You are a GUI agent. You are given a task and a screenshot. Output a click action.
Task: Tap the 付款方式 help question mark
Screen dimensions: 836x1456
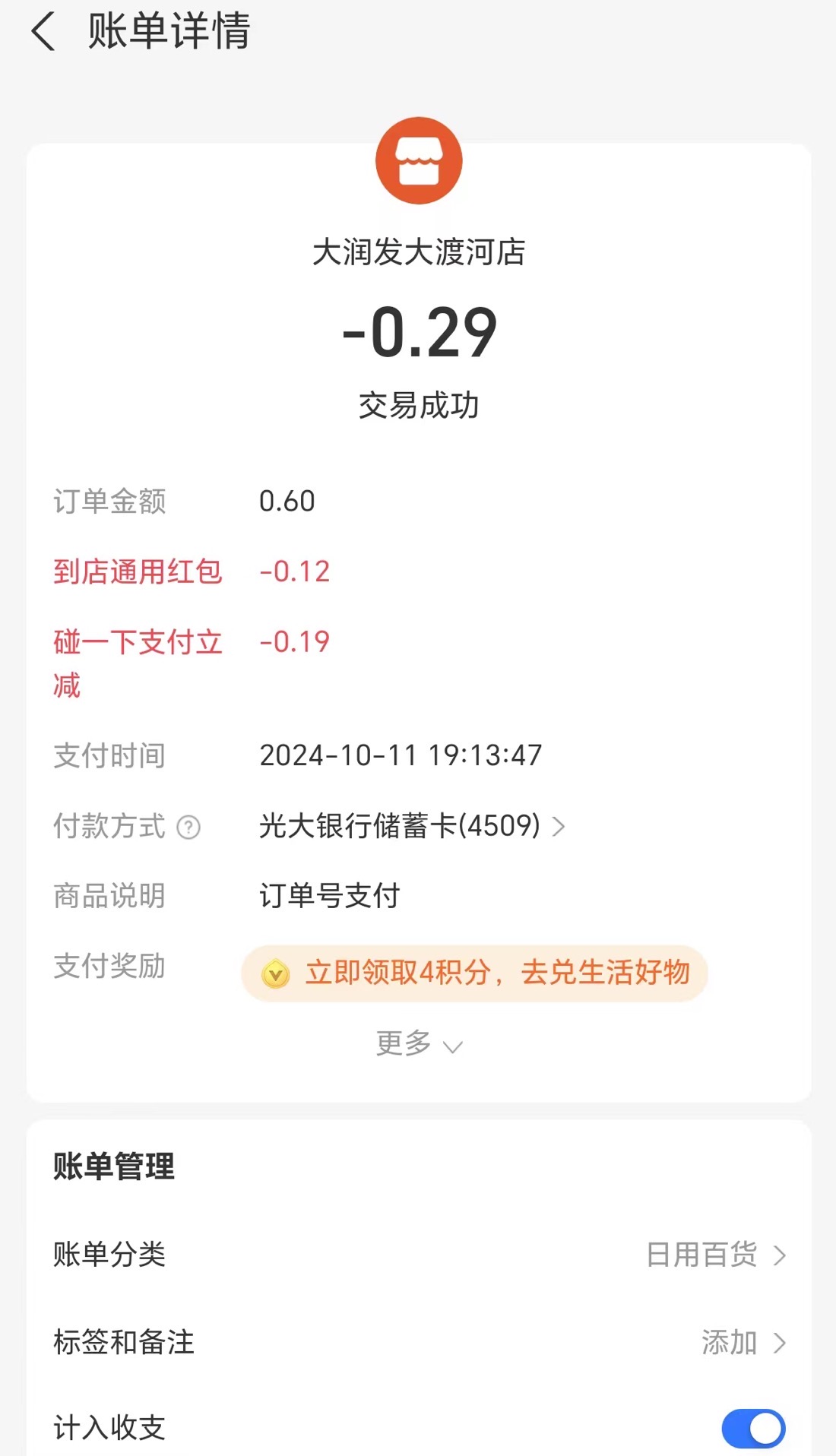coord(188,827)
